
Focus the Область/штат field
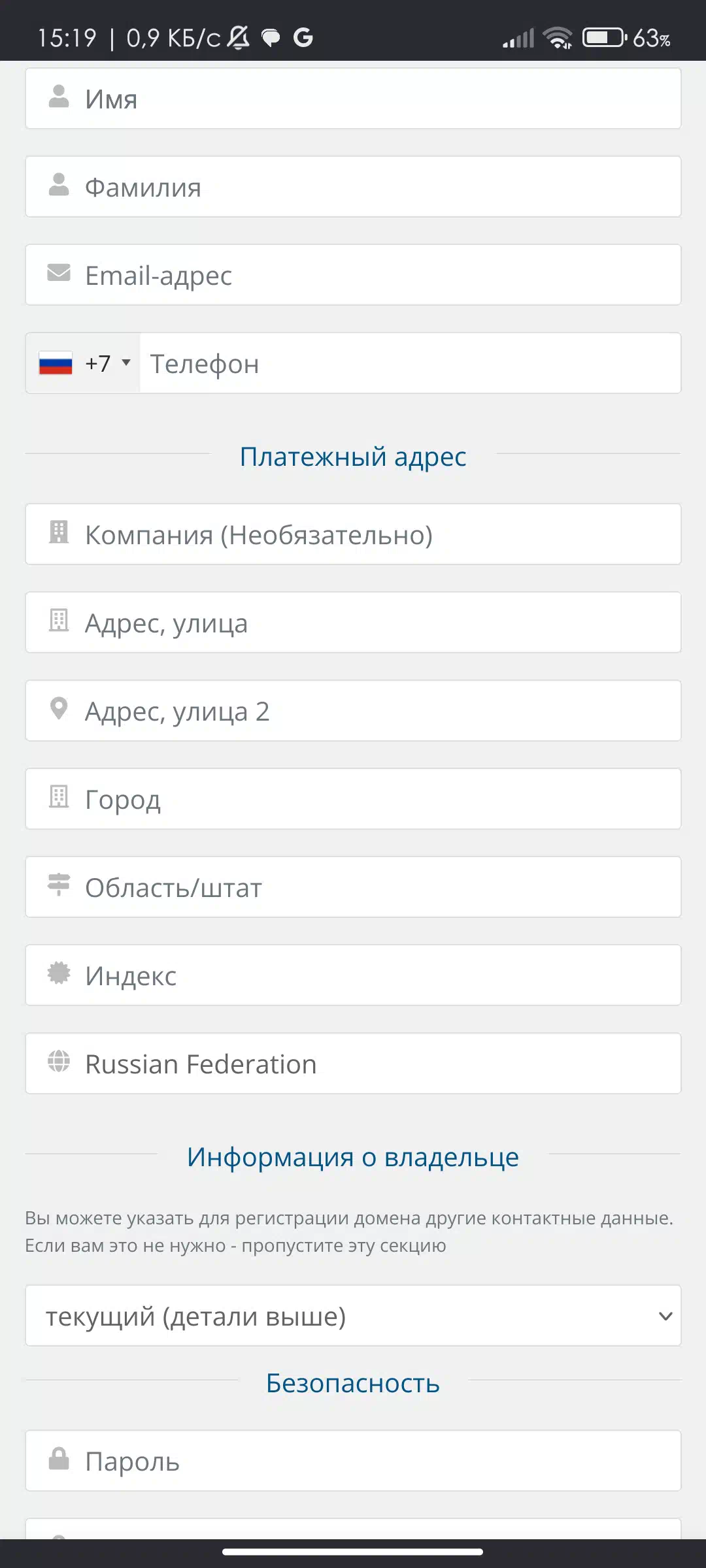[x=353, y=887]
